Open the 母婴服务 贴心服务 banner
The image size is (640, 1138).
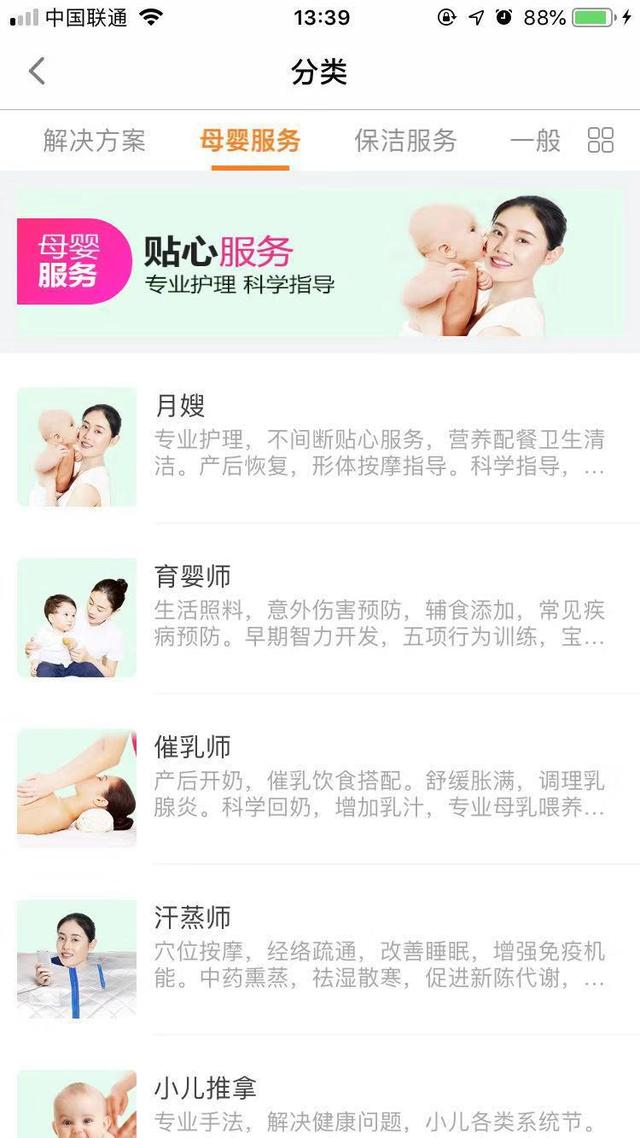click(320, 262)
